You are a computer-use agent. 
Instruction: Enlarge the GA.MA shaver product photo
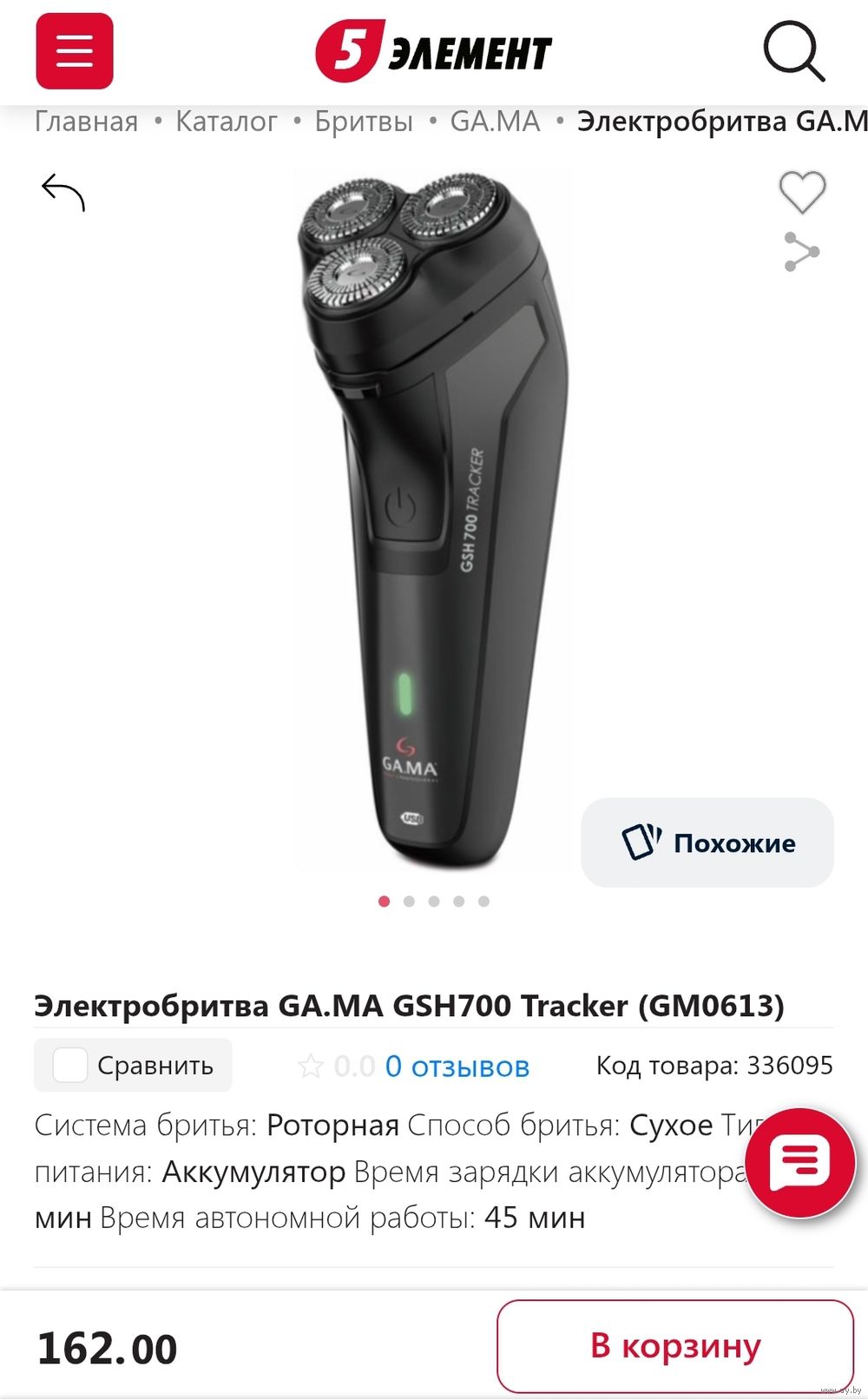click(434, 521)
